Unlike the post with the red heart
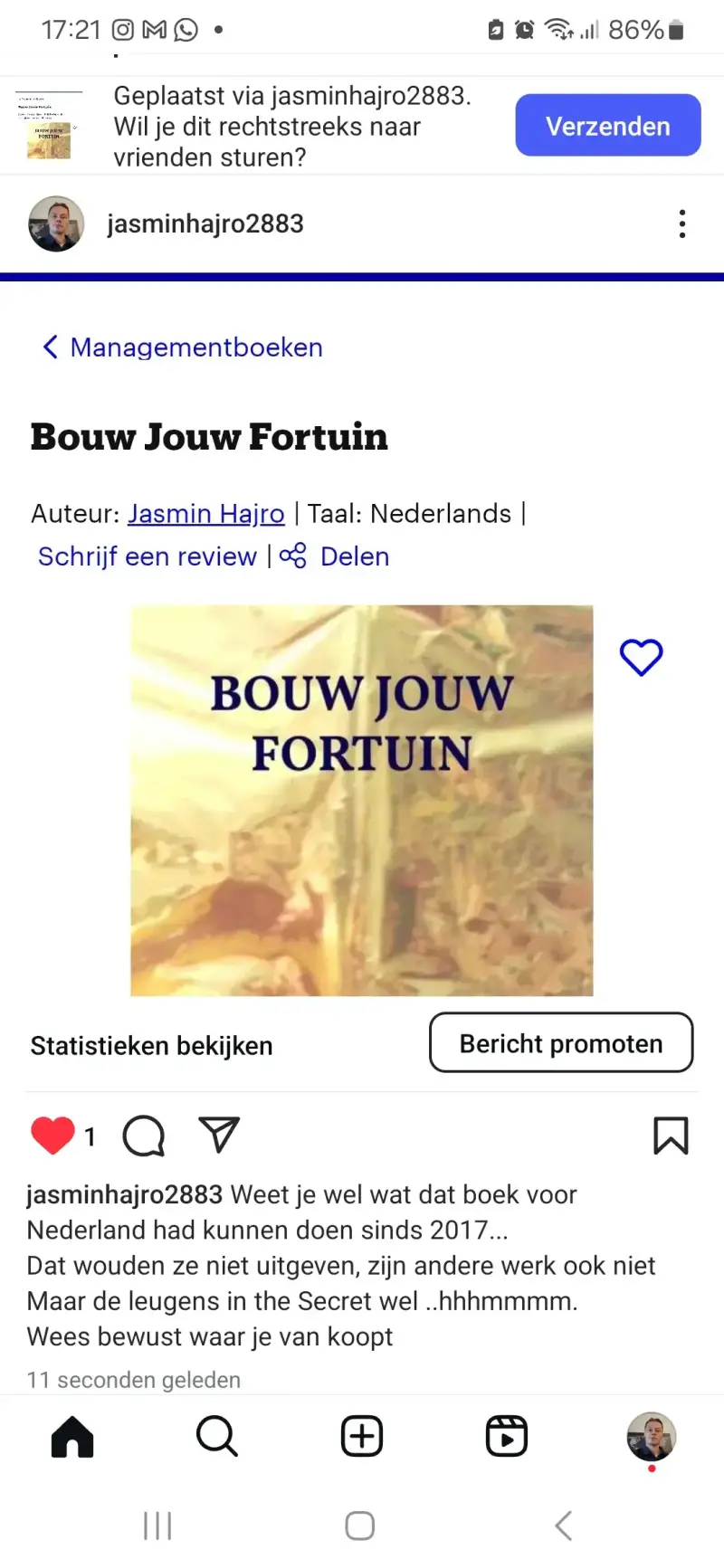This screenshot has width=724, height=1568. (x=52, y=1136)
